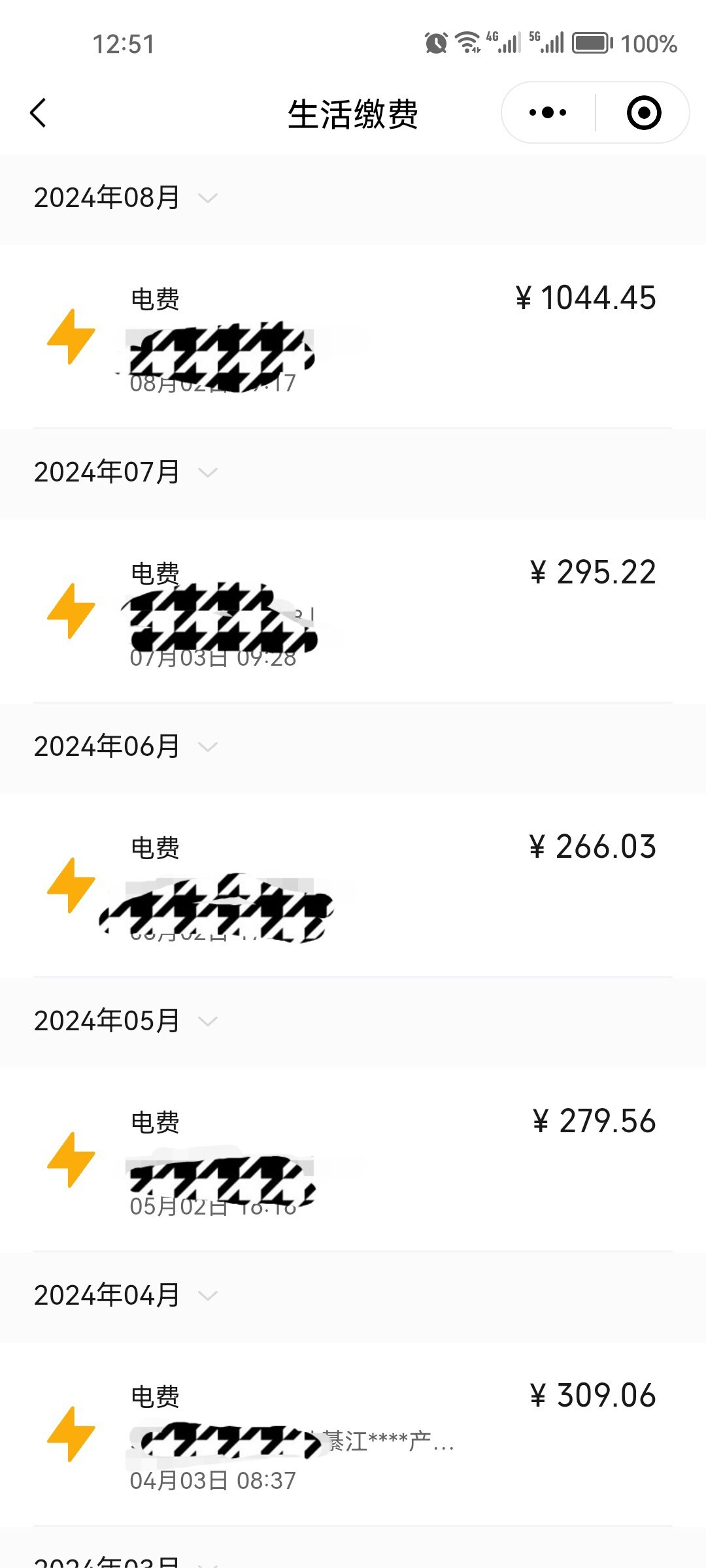Expand the 2024年08月 month picker
The height and width of the screenshot is (1568, 706).
(x=126, y=197)
